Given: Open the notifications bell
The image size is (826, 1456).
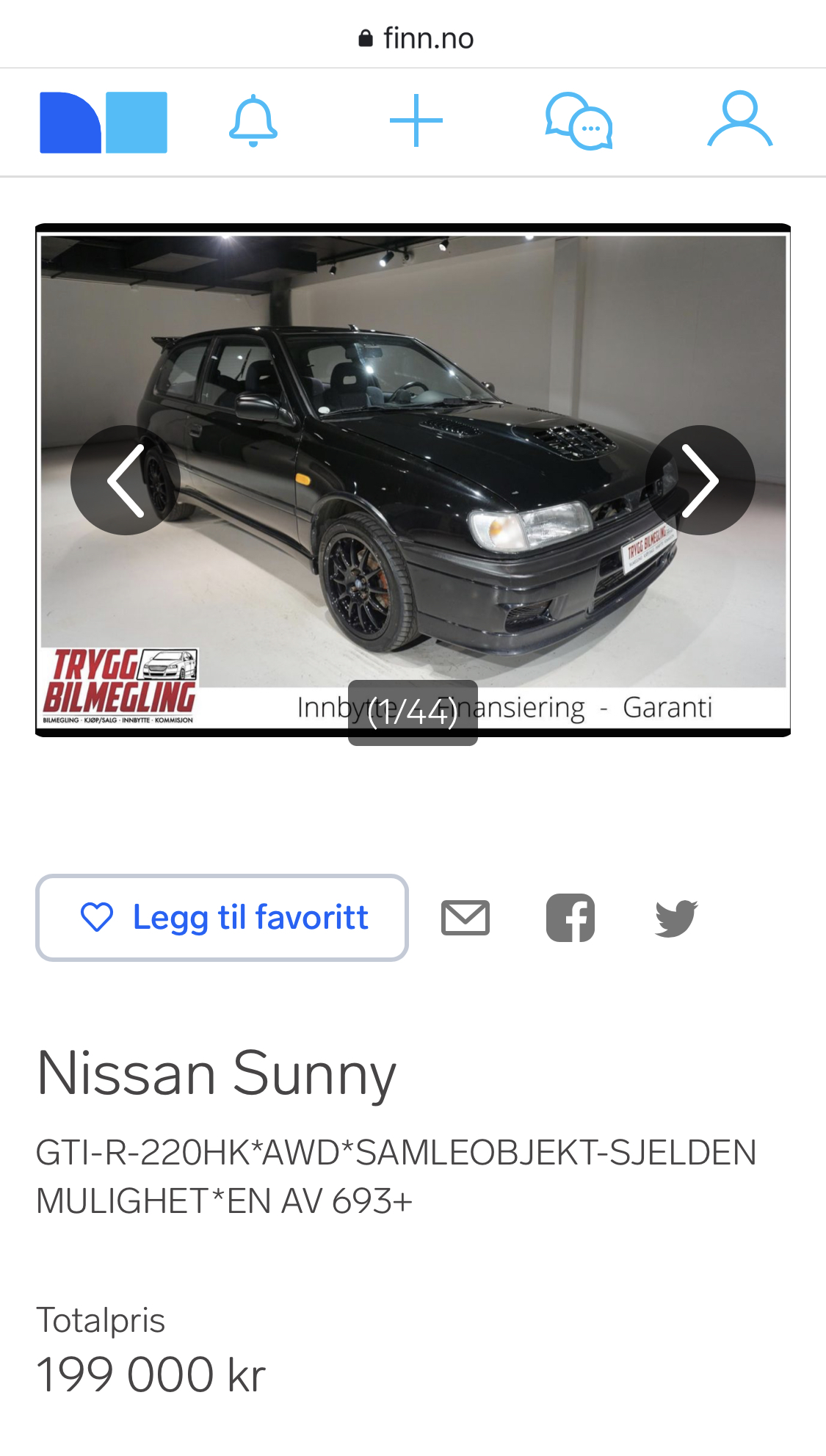Looking at the screenshot, I should 253,121.
